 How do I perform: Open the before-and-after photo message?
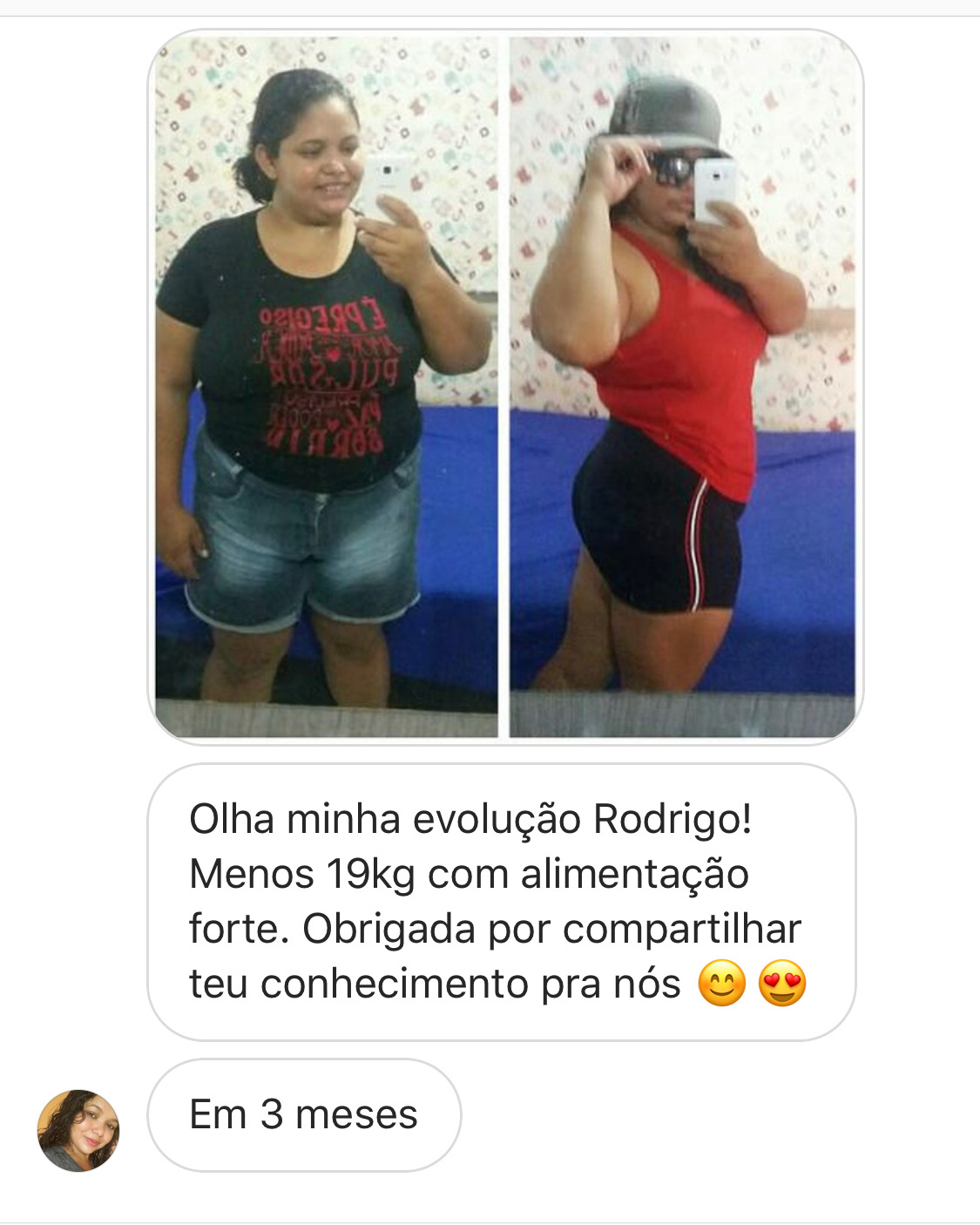505,388
